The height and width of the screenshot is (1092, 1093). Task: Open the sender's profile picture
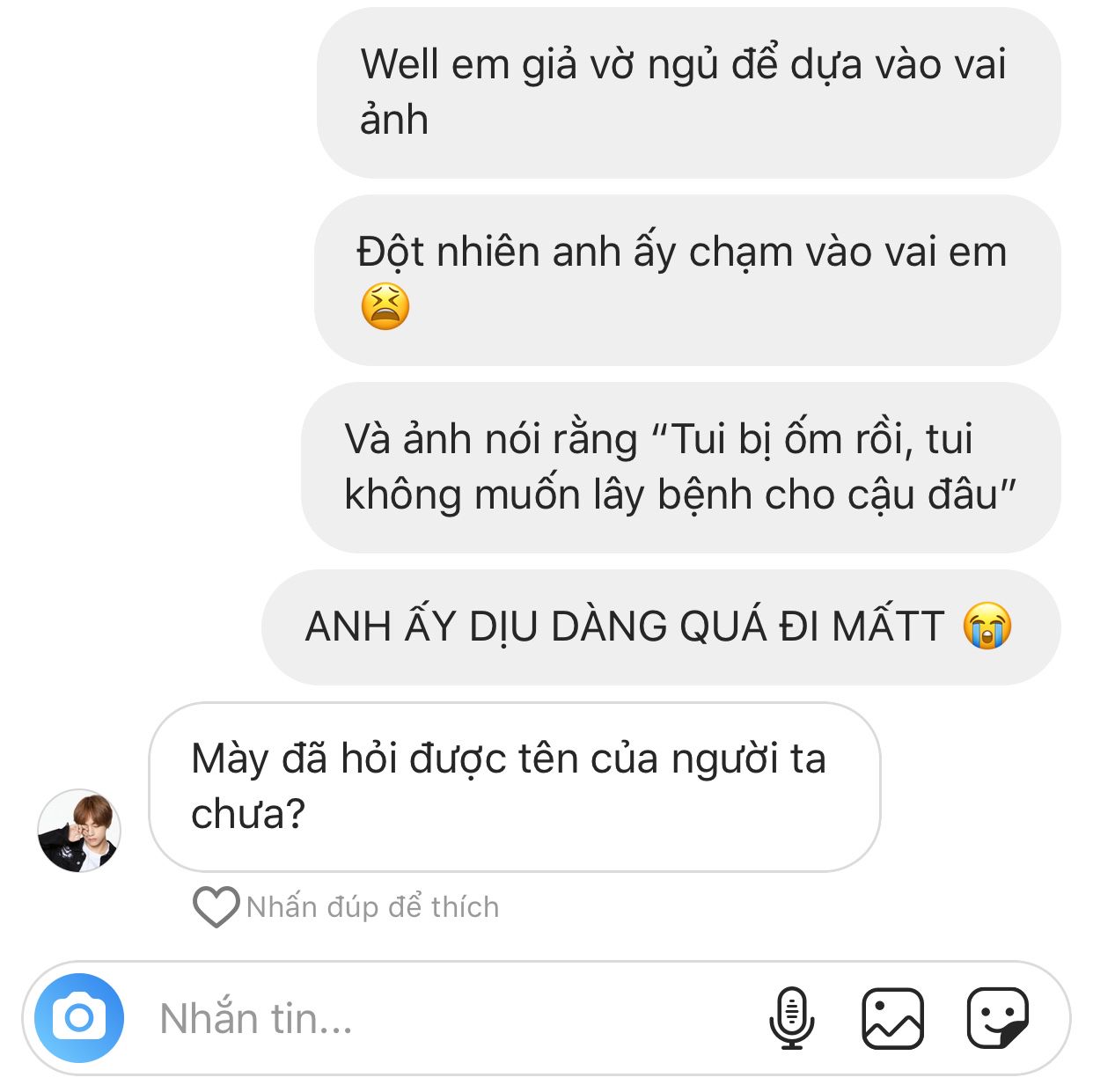79,831
